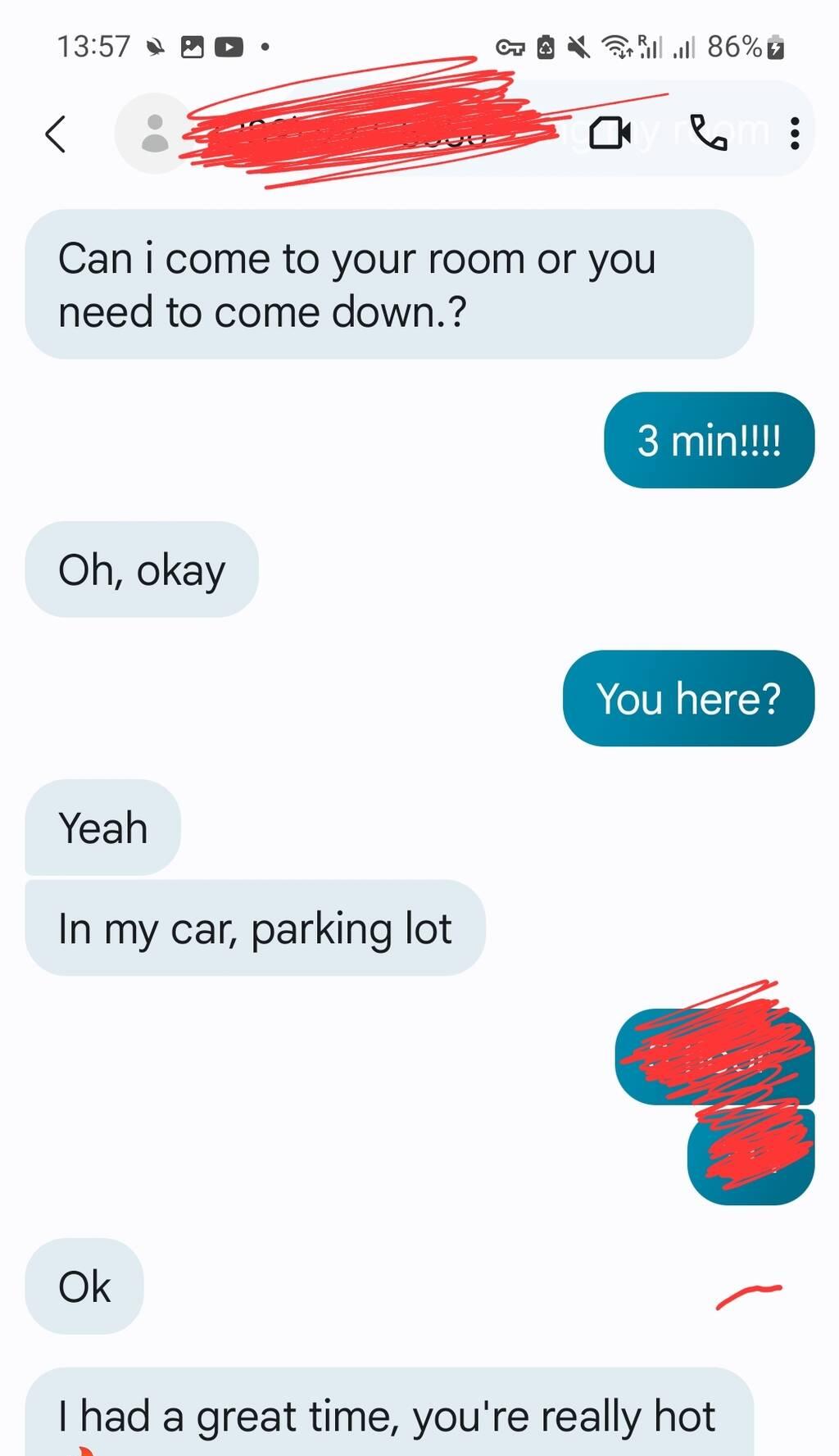Start a voice call
The image size is (839, 1456).
click(708, 133)
